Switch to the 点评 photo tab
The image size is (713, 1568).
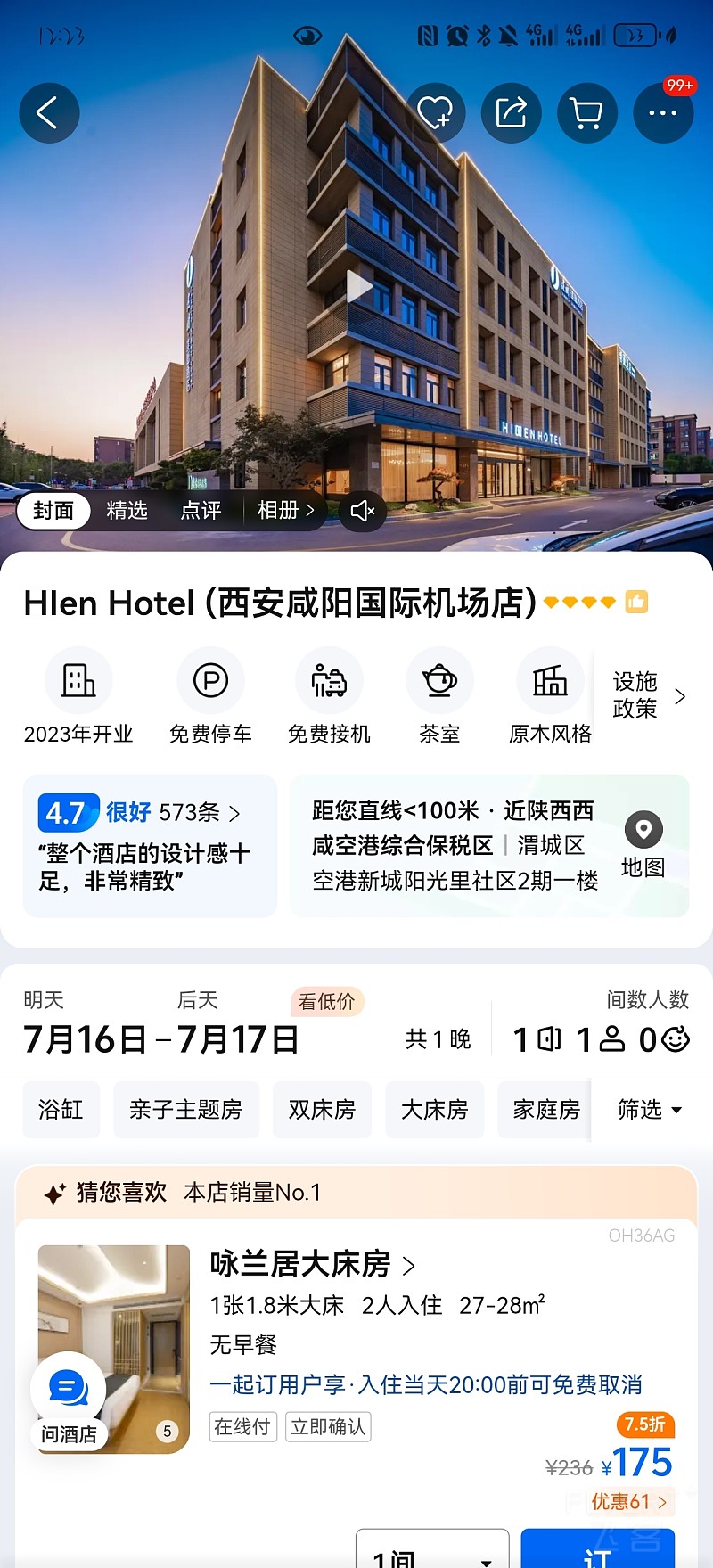pyautogui.click(x=201, y=511)
